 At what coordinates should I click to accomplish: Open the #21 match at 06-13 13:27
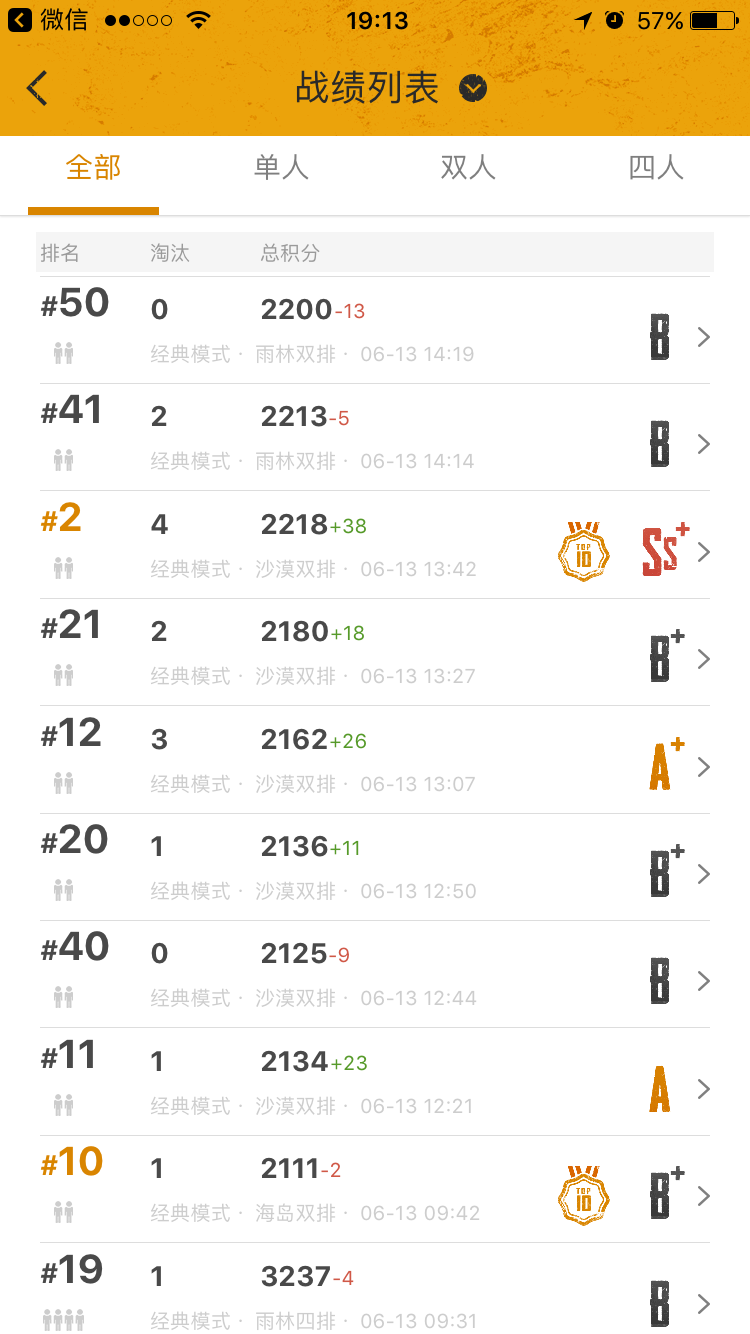(x=375, y=652)
